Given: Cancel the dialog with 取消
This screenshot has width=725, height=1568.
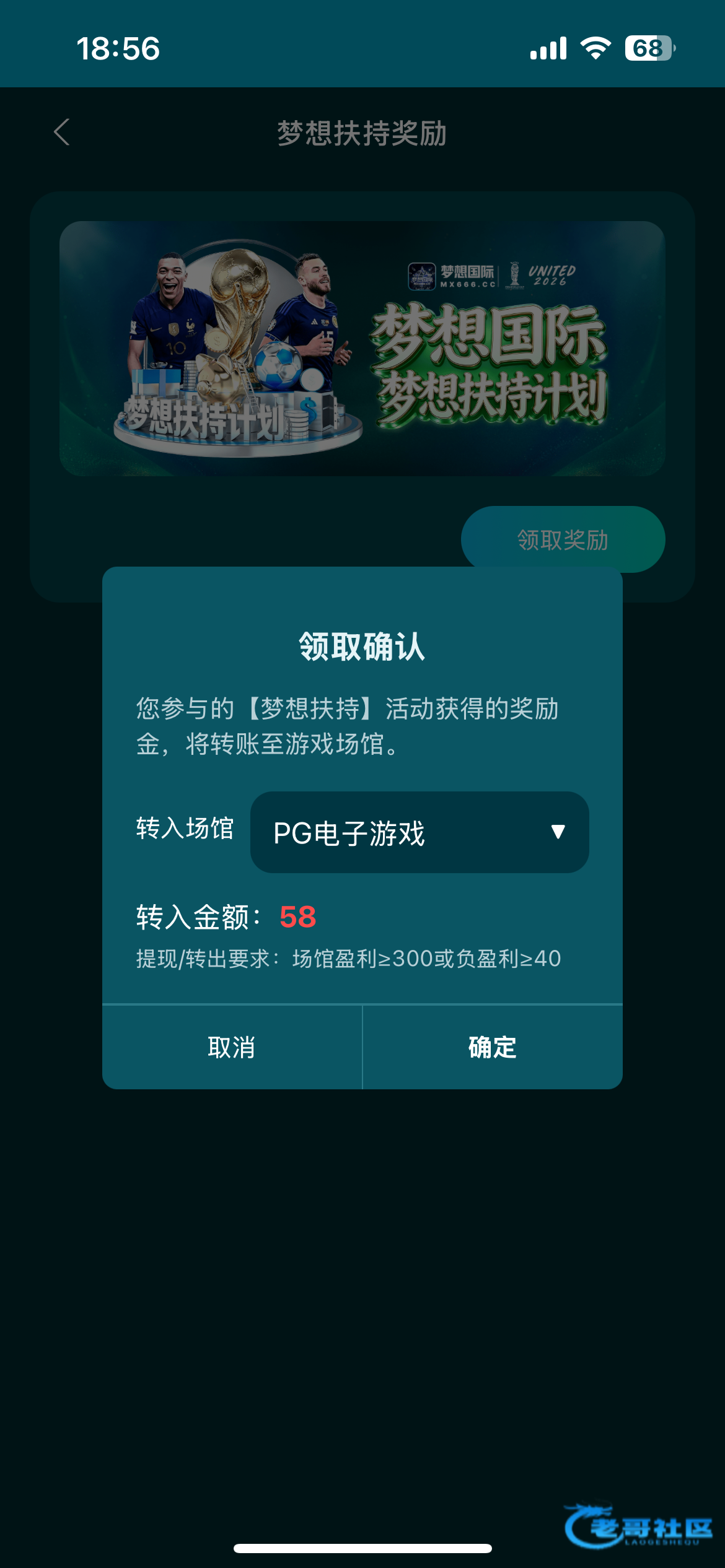Looking at the screenshot, I should [232, 1047].
